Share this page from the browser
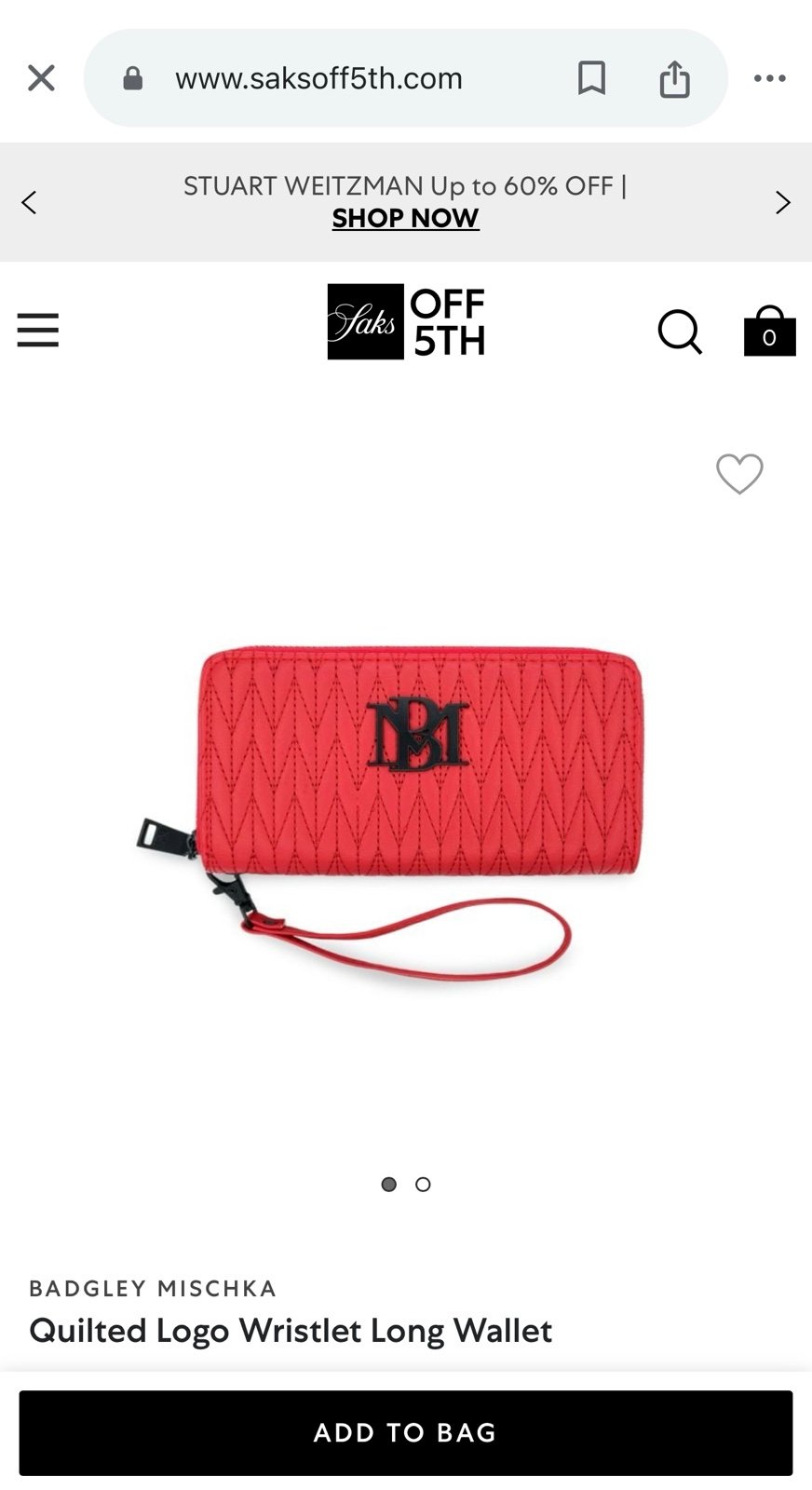 [674, 78]
